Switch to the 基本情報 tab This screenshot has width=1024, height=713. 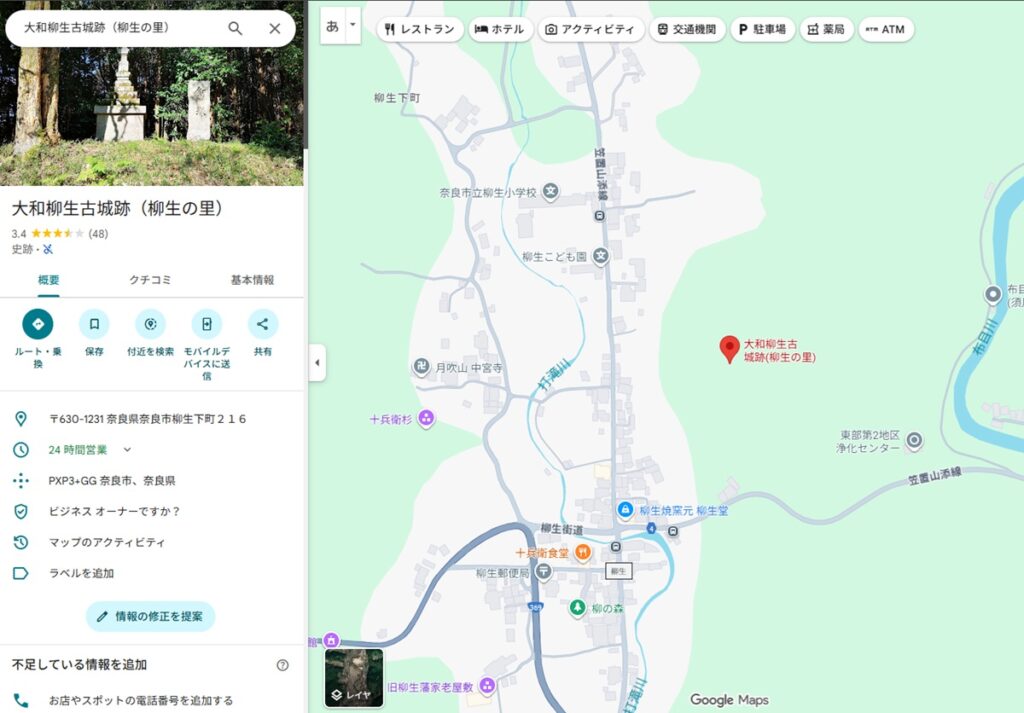[252, 280]
